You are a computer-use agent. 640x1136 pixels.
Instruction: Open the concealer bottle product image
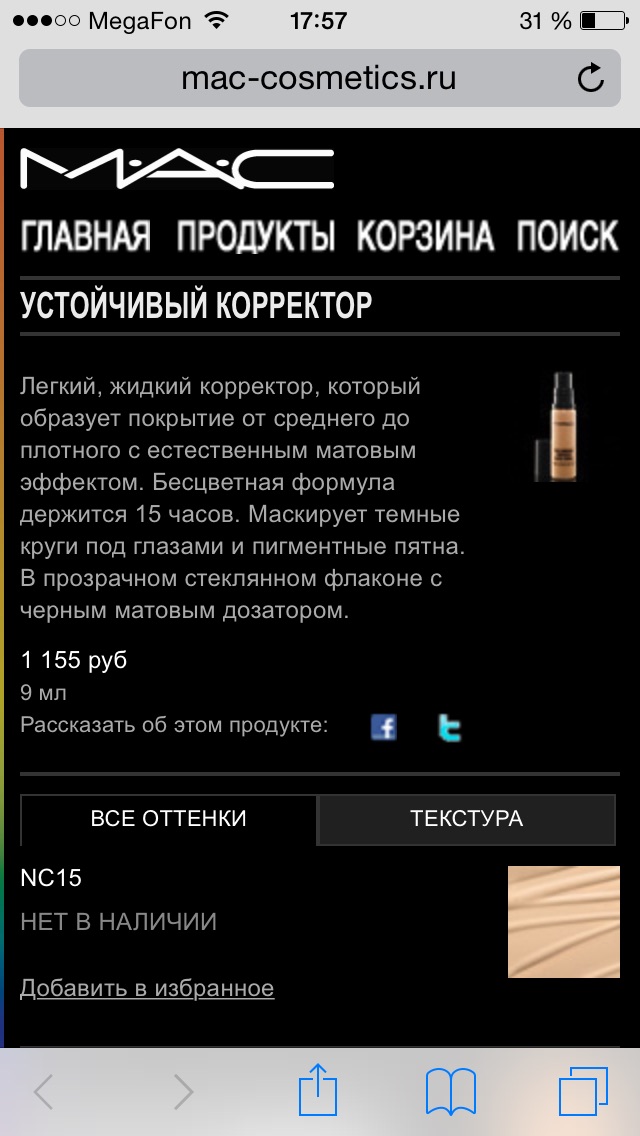click(x=562, y=427)
